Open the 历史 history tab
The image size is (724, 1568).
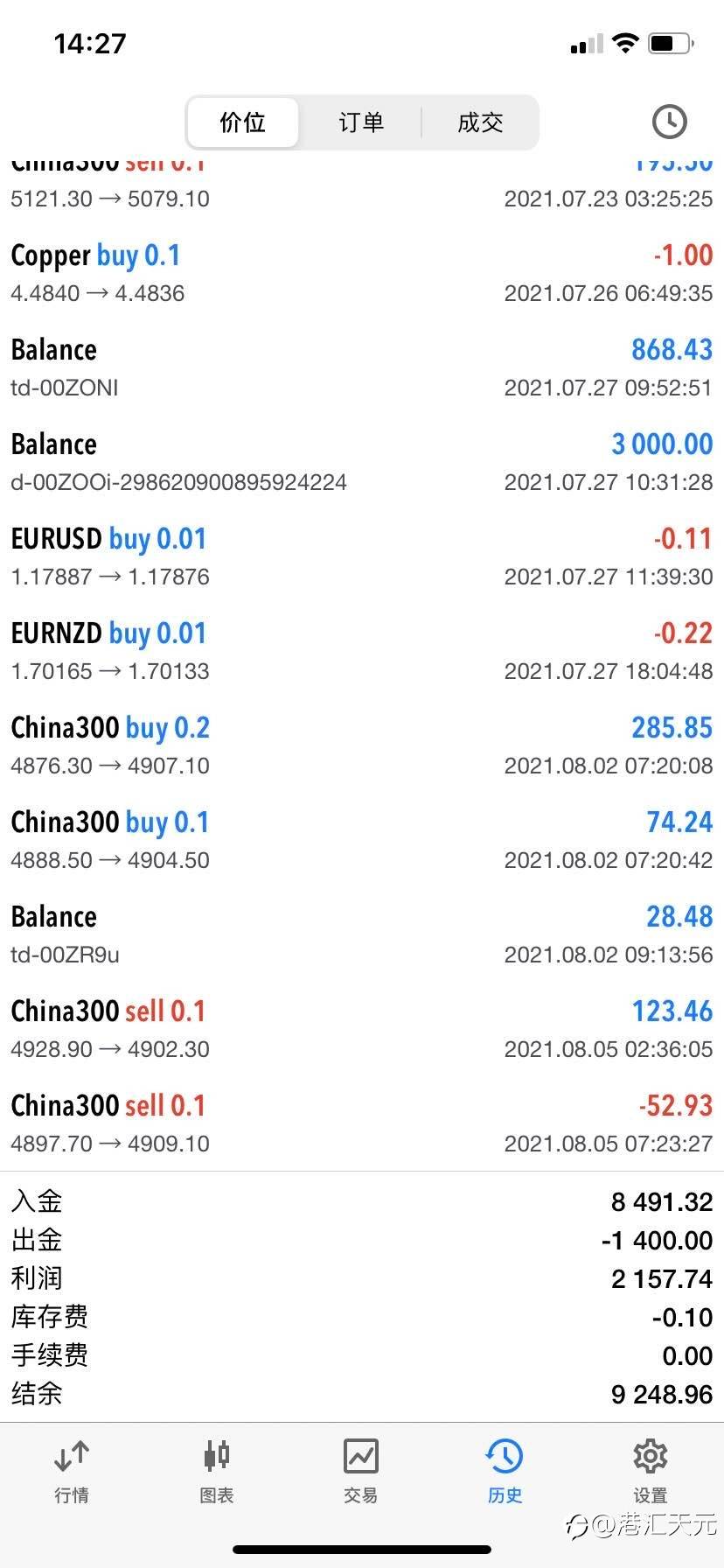coord(505,1470)
